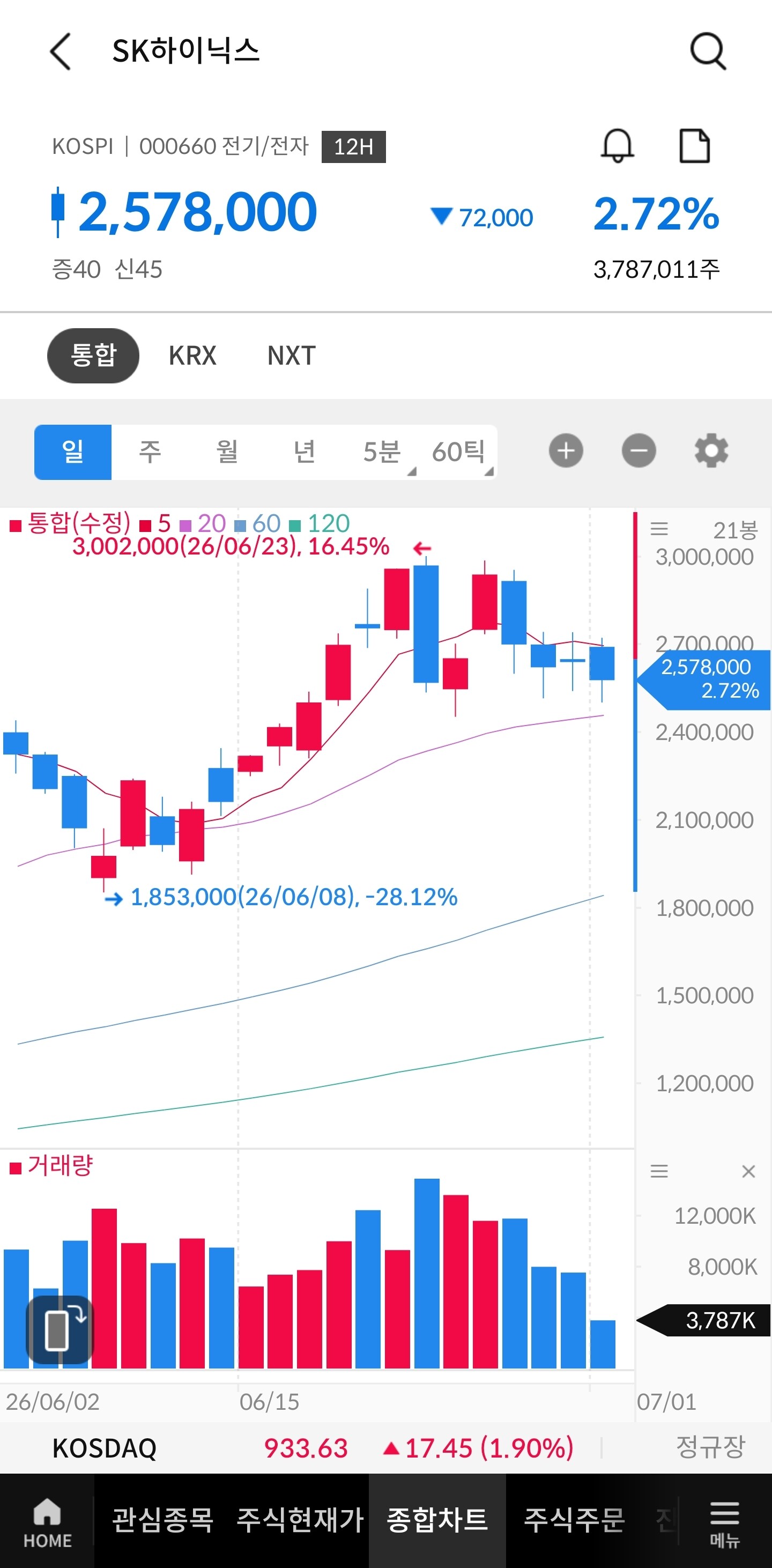The height and width of the screenshot is (1568, 772).
Task: Switch to the NXT market tab
Action: [292, 356]
